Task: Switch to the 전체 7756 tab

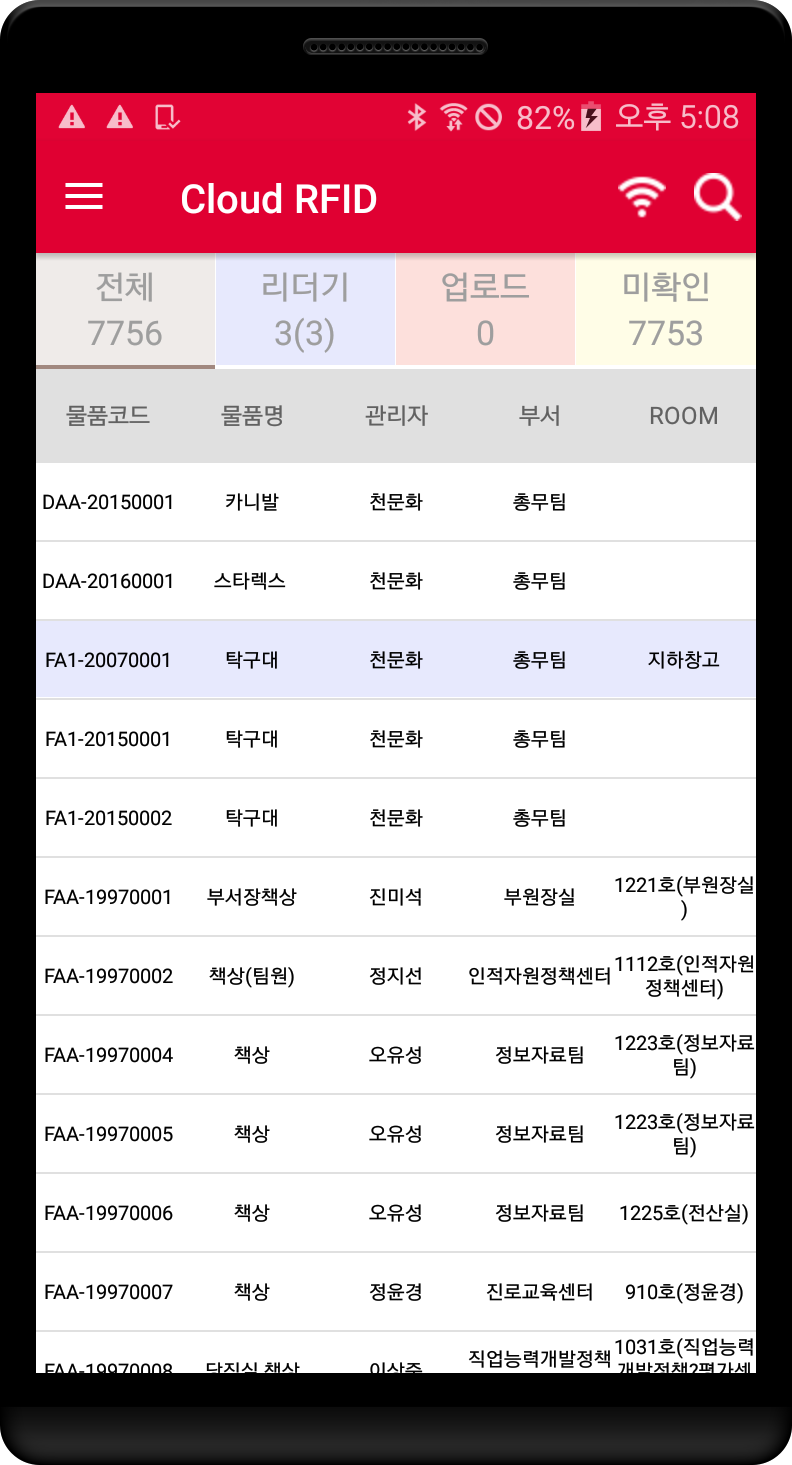Action: coord(125,310)
